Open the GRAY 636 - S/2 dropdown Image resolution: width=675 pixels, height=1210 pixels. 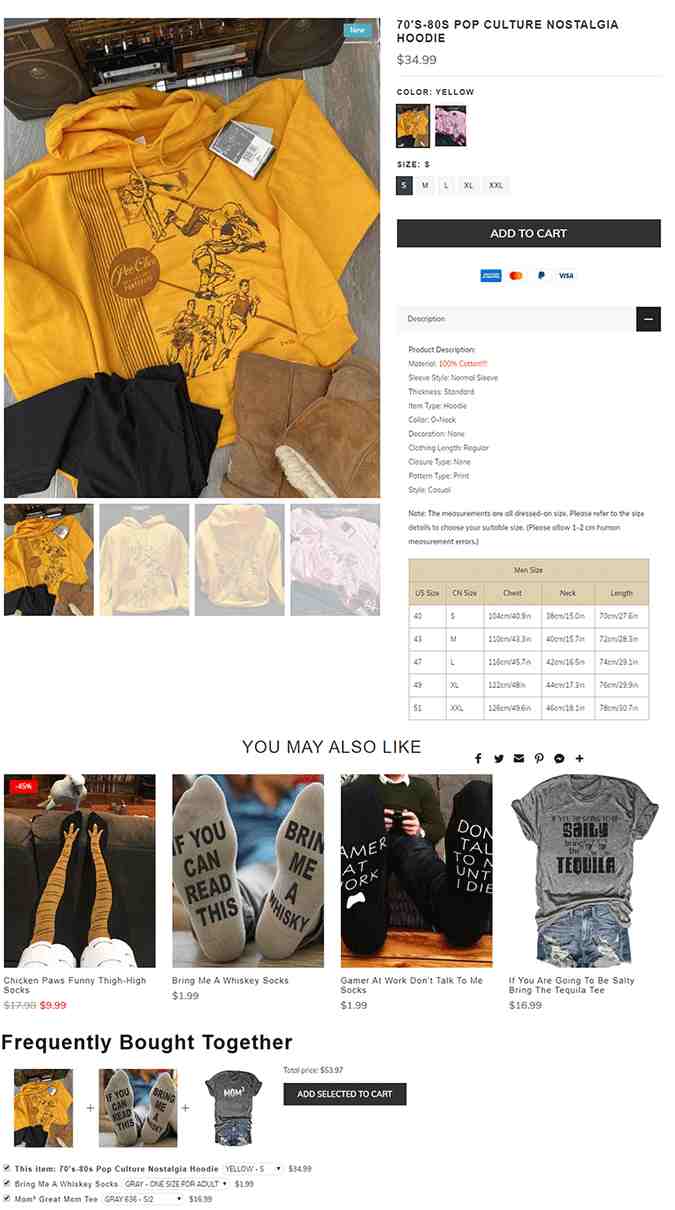(143, 1198)
